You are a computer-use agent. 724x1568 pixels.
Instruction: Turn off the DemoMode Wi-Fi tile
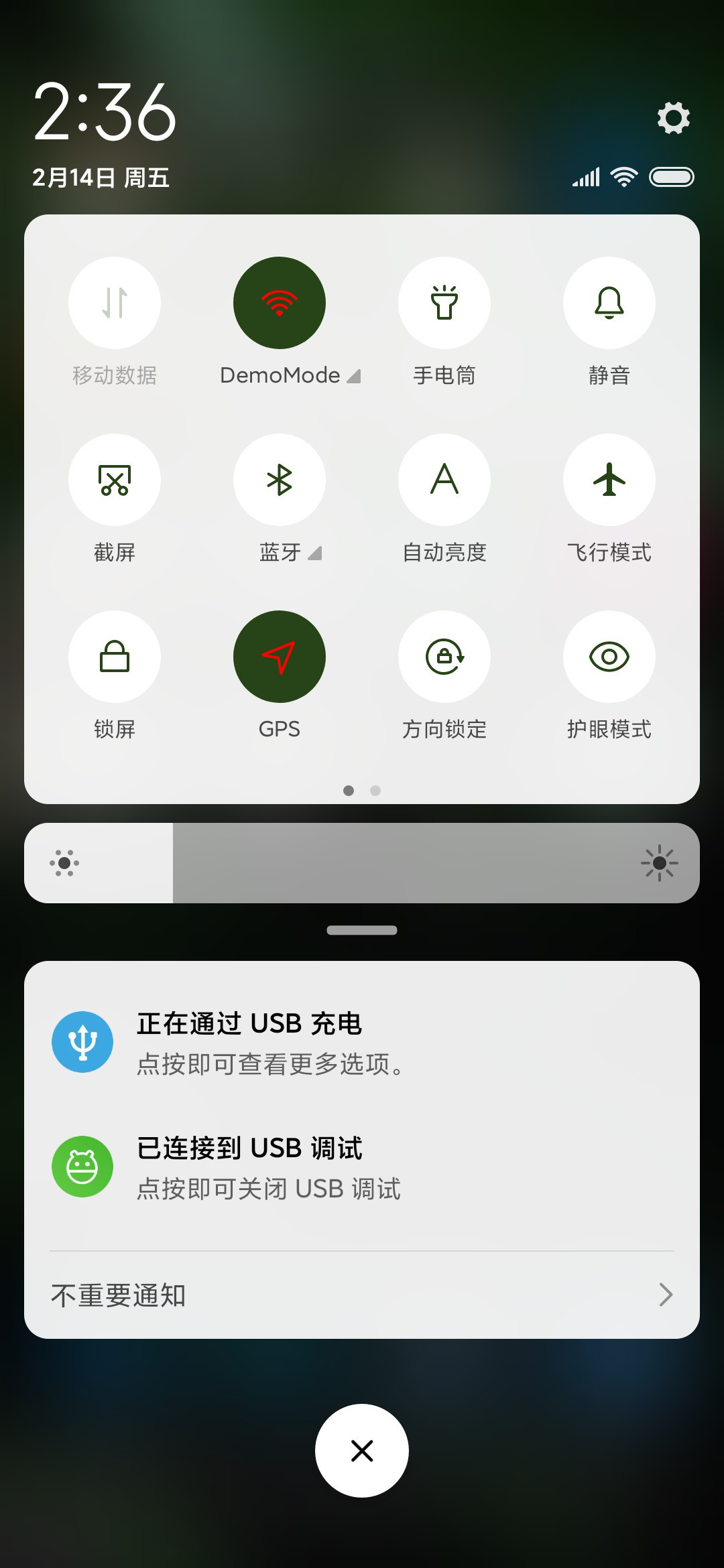[x=280, y=303]
